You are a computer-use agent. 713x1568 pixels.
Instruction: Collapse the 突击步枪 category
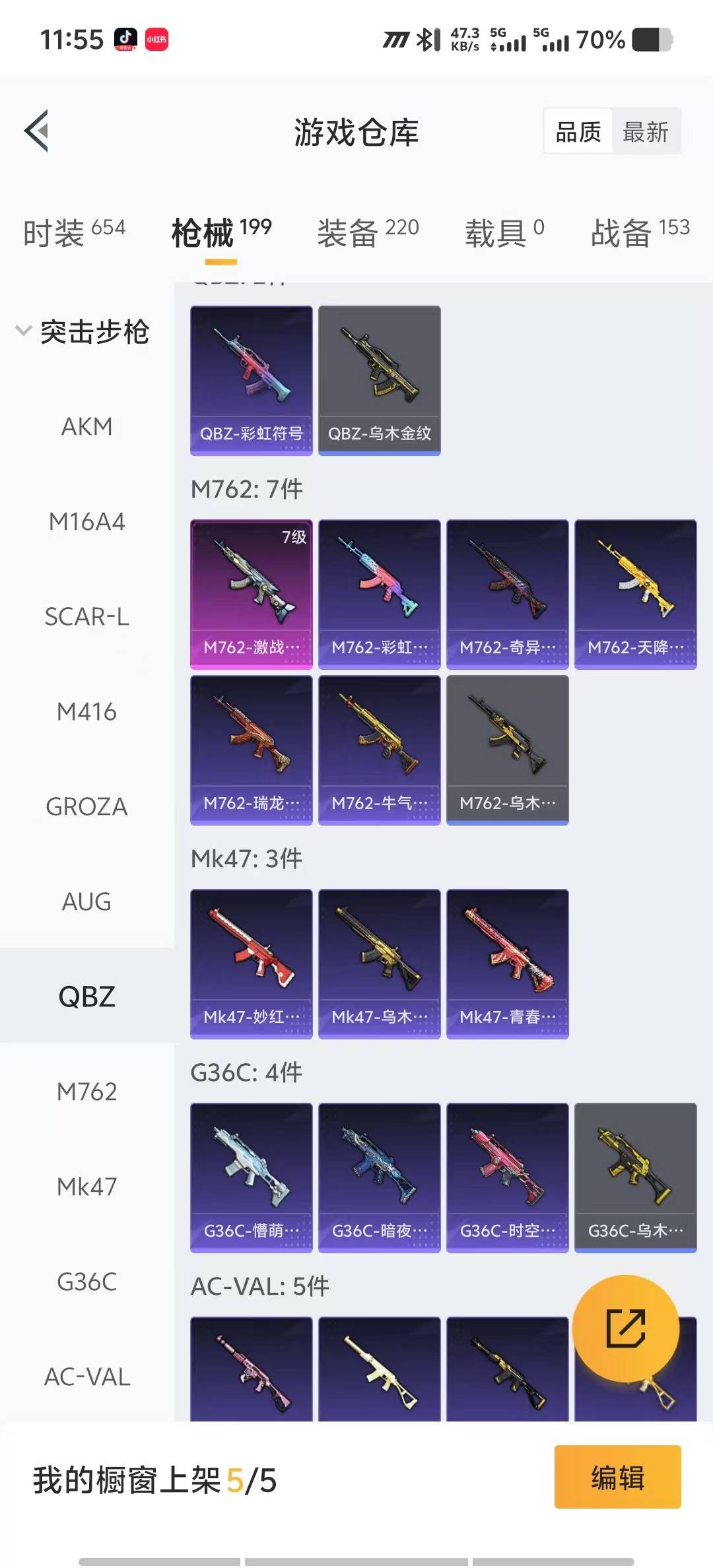coord(83,331)
